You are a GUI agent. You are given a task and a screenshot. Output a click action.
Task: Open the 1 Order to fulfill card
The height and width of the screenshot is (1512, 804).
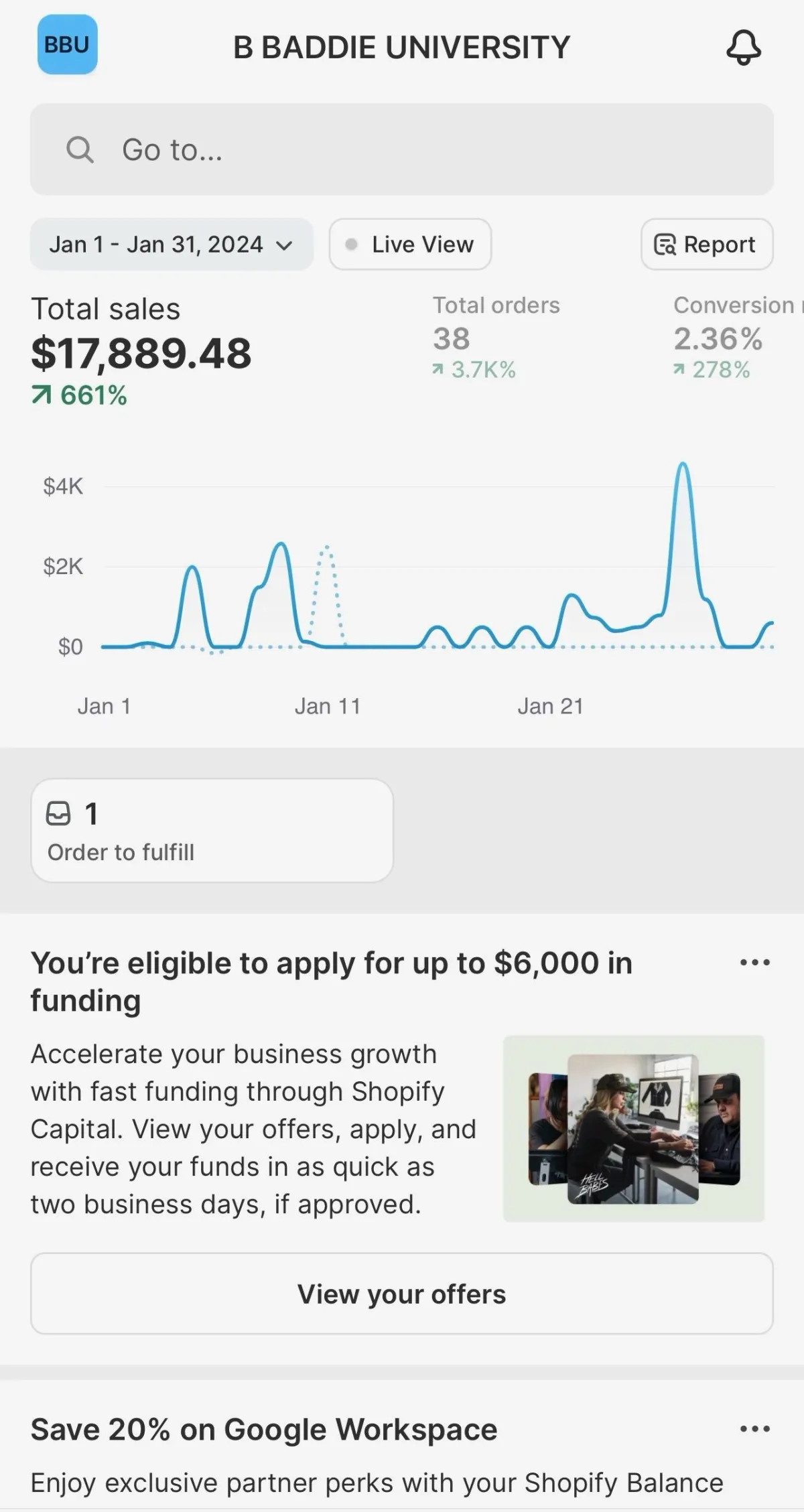[212, 830]
